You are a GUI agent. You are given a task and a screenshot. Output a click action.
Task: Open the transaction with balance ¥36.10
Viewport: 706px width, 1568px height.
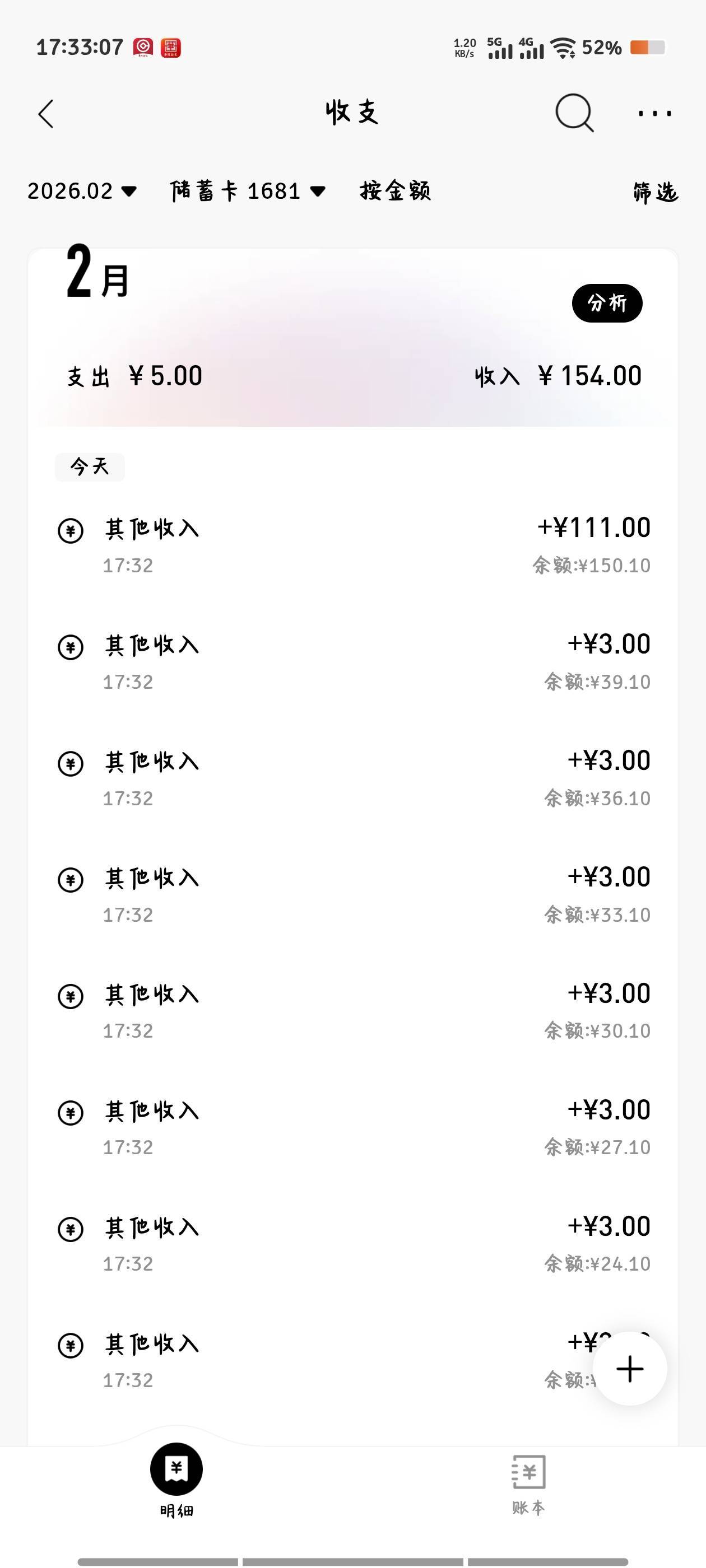354,778
